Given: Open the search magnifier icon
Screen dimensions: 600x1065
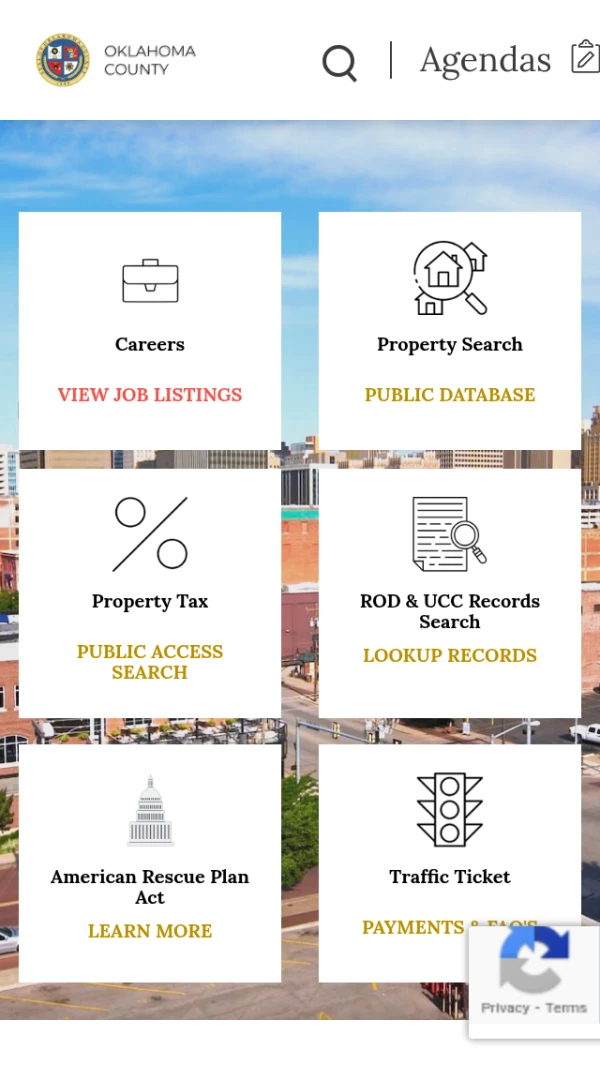Looking at the screenshot, I should tap(339, 62).
